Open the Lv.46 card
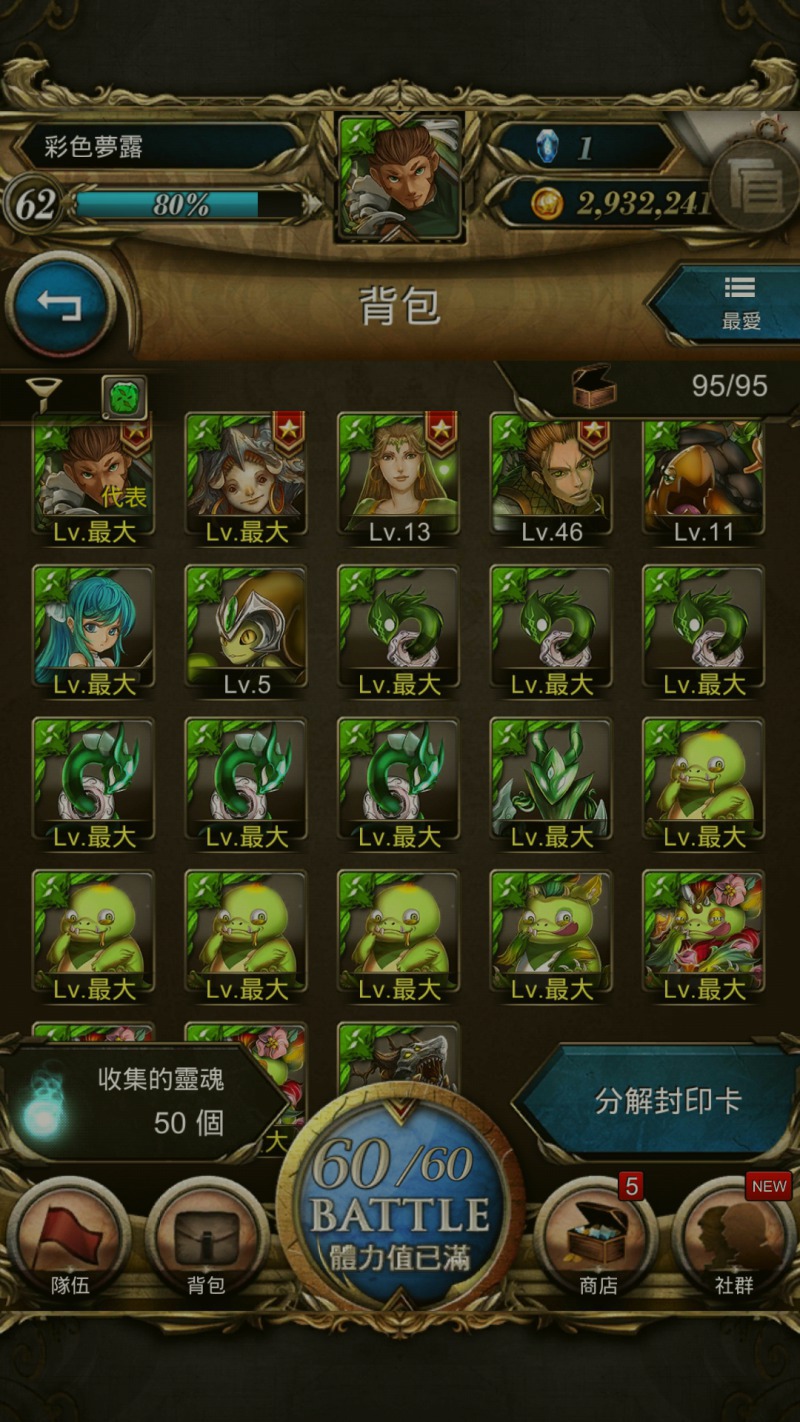Viewport: 800px width, 1422px height. pos(551,480)
